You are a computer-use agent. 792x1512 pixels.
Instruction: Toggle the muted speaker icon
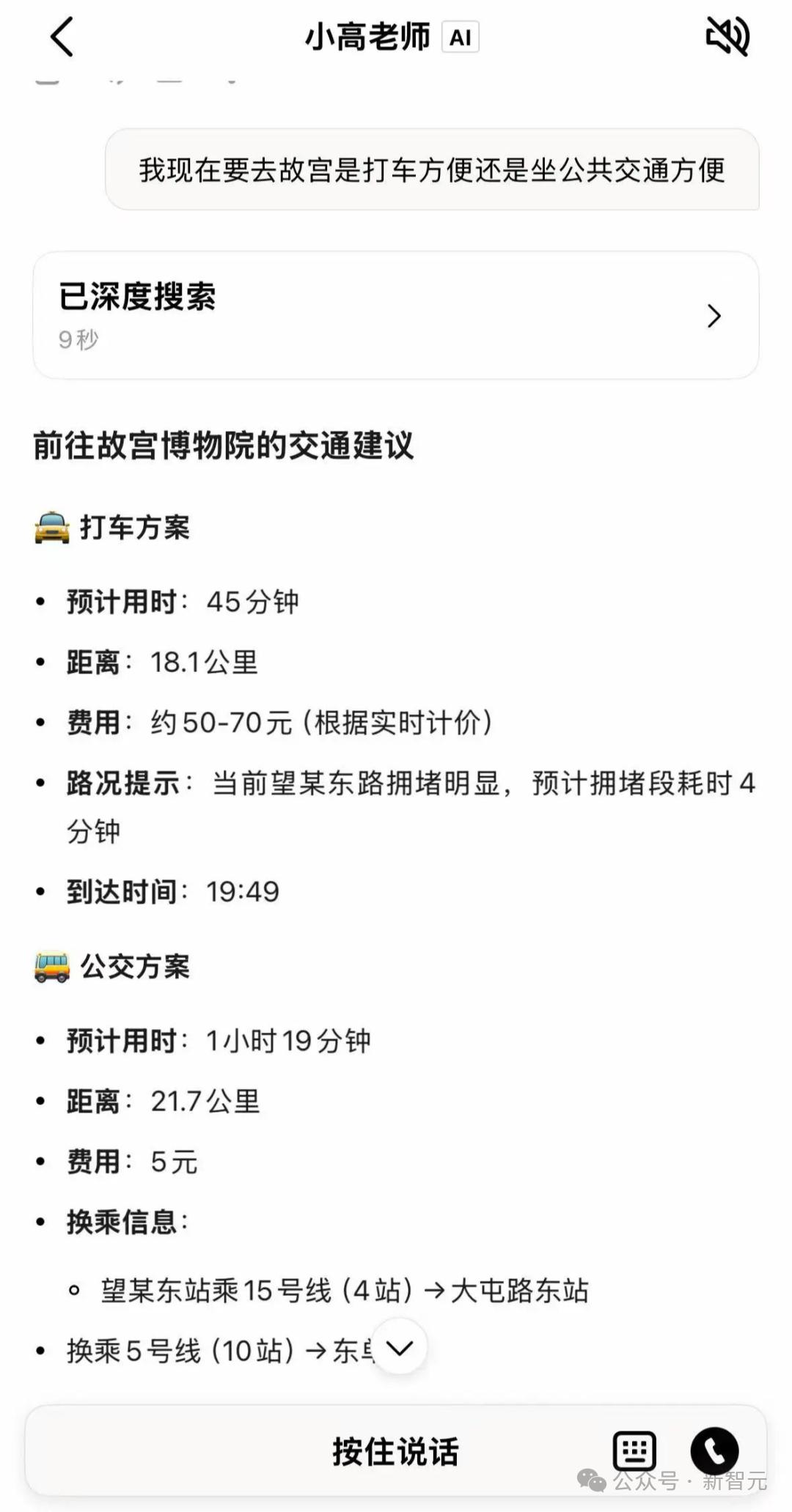pos(727,36)
